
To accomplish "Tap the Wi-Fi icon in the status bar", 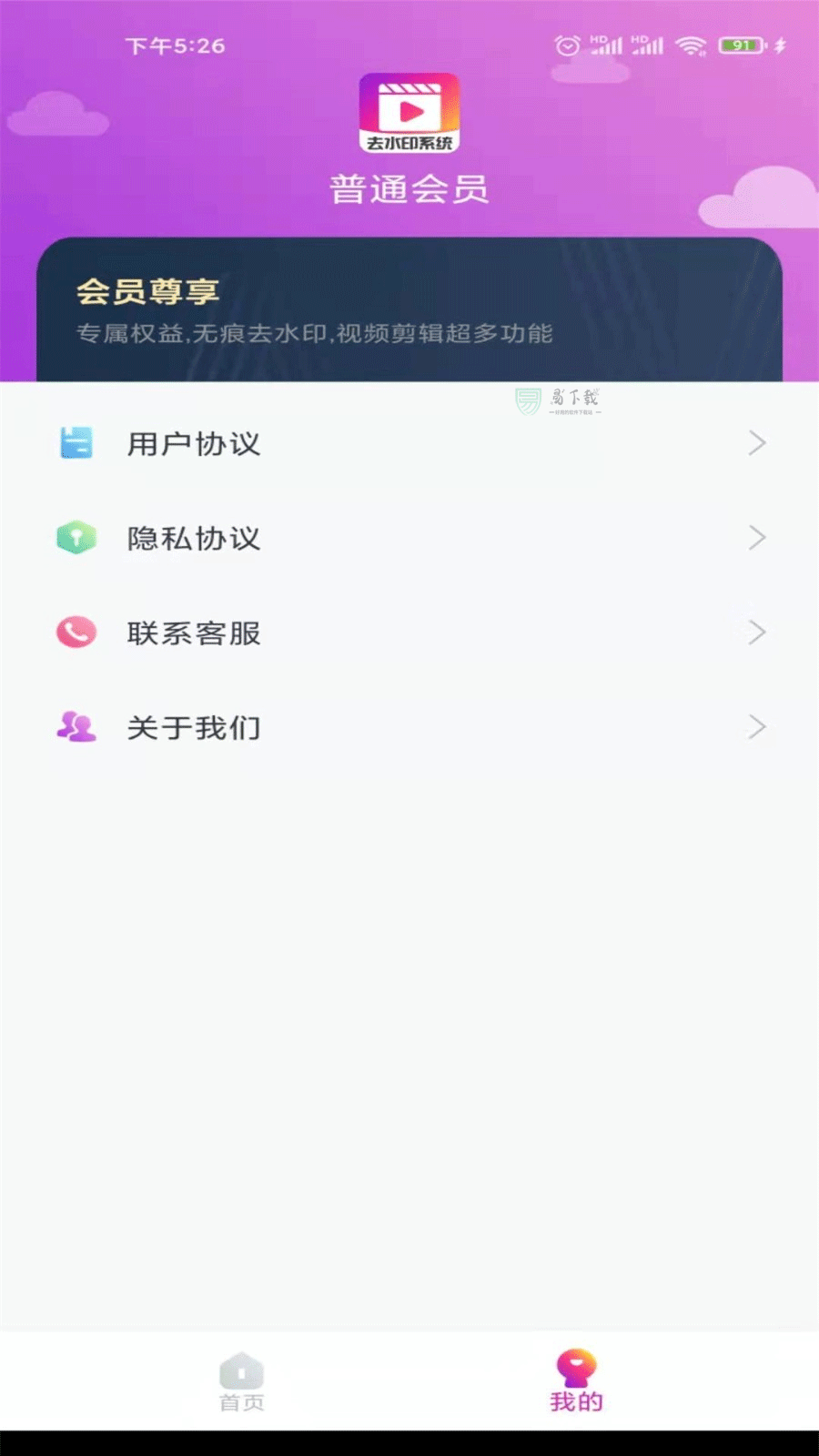I will point(691,45).
